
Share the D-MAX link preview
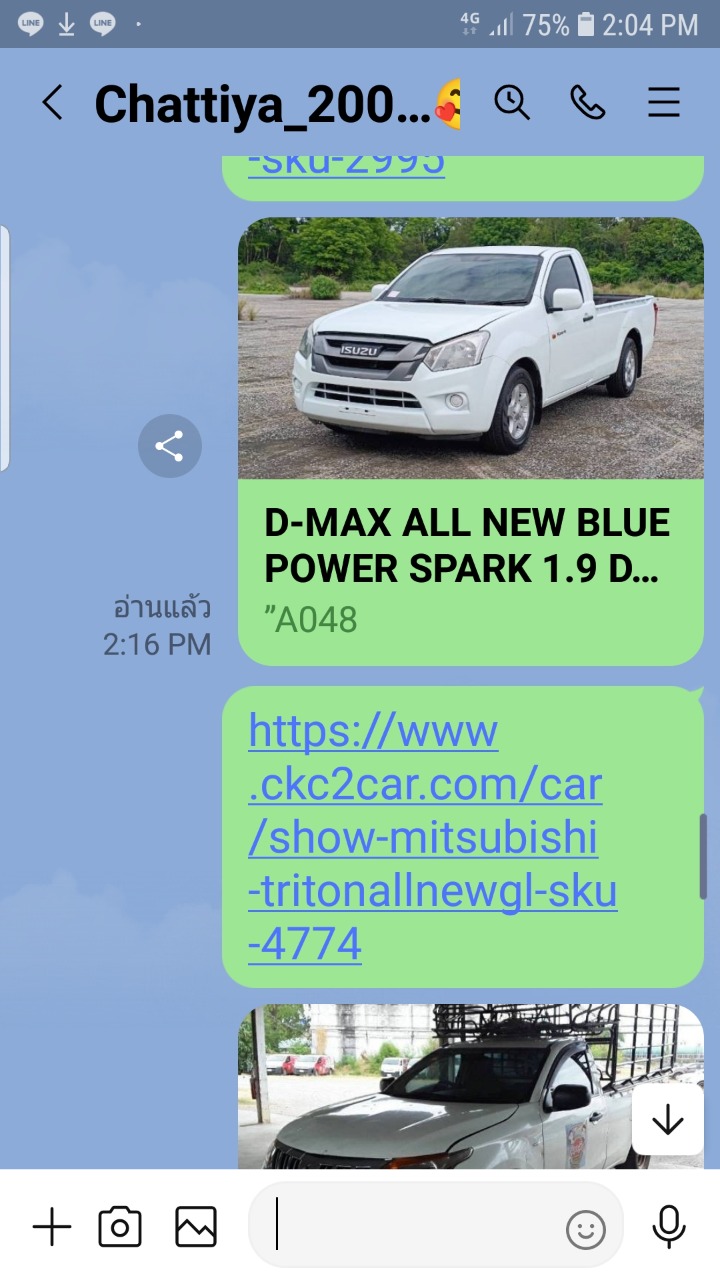pyautogui.click(x=170, y=446)
